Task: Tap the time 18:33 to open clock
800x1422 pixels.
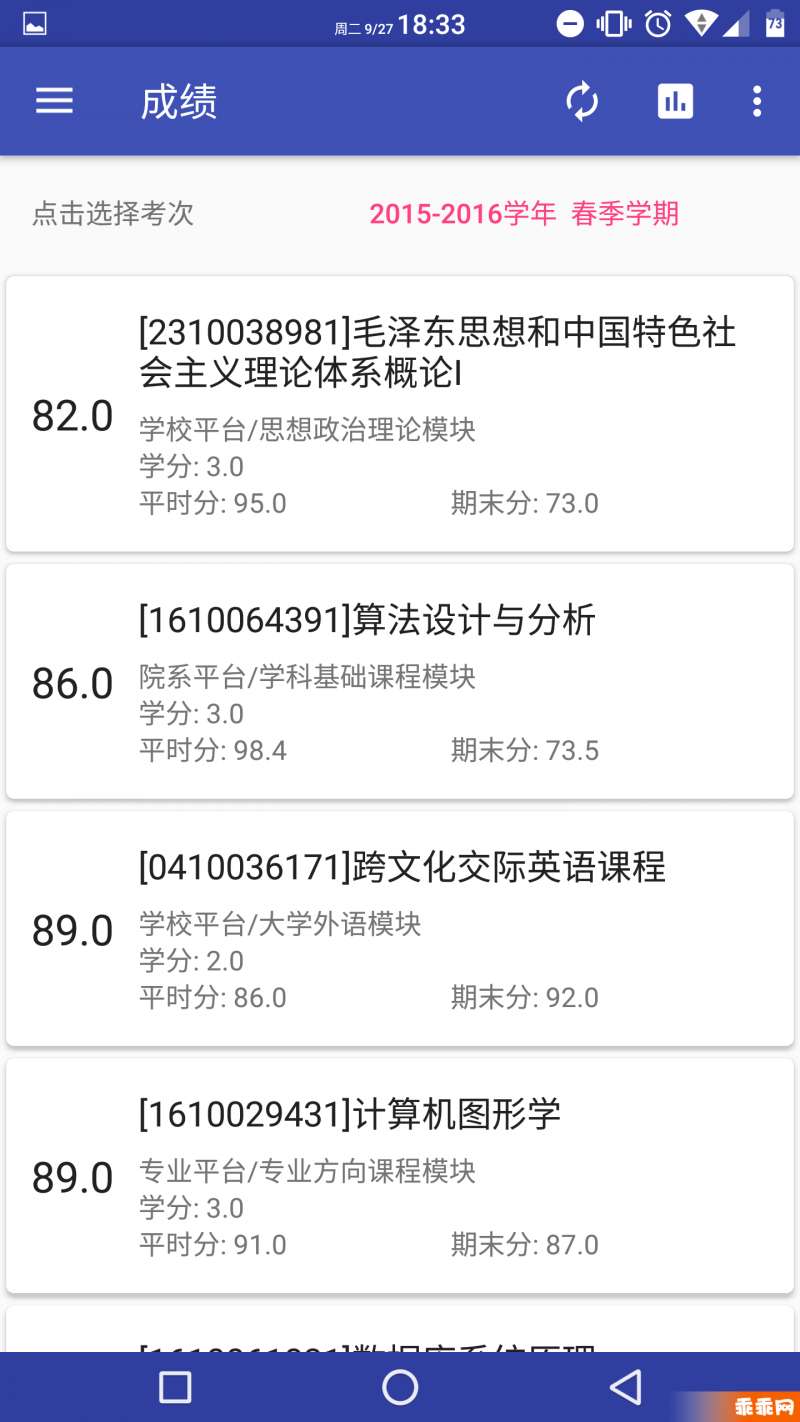Action: tap(430, 23)
